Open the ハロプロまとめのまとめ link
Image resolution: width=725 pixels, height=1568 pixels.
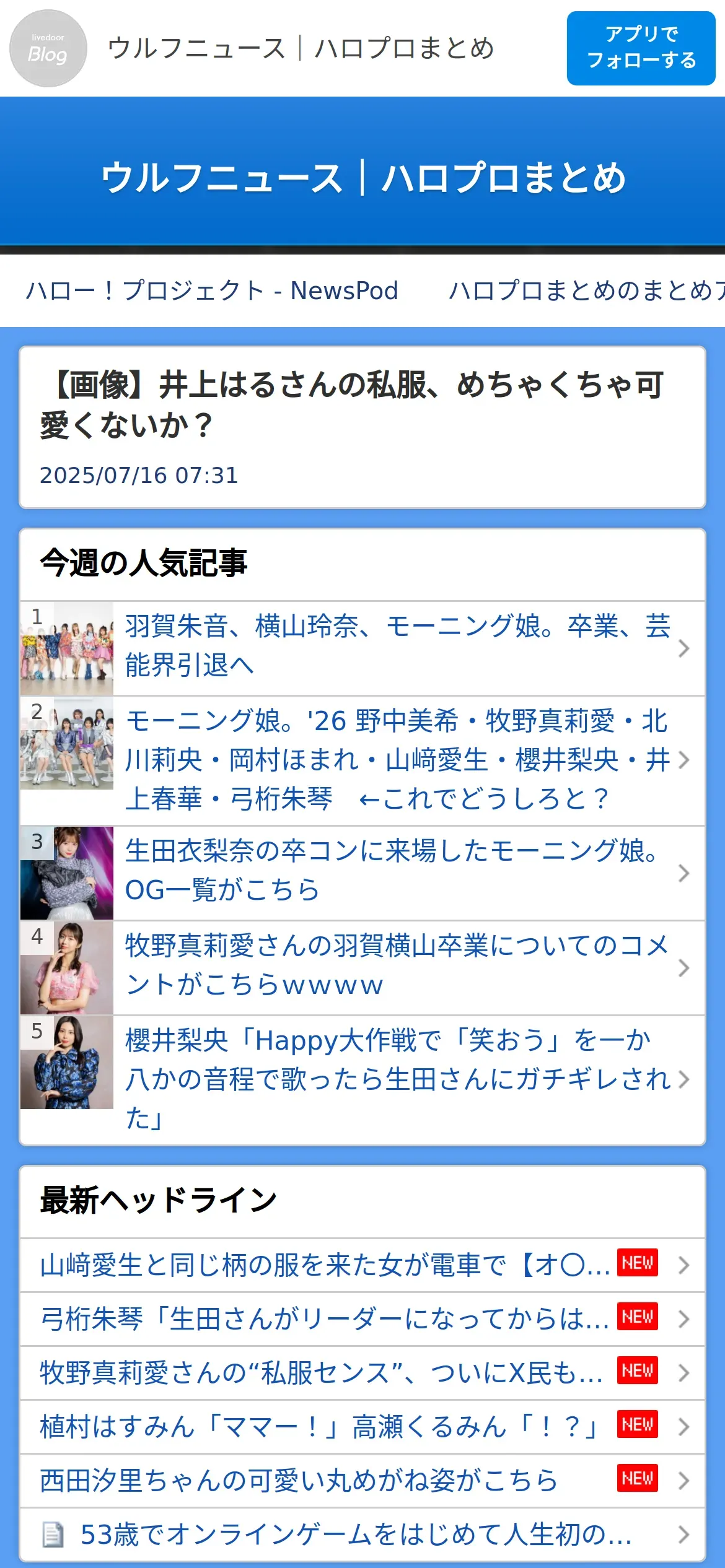[586, 290]
